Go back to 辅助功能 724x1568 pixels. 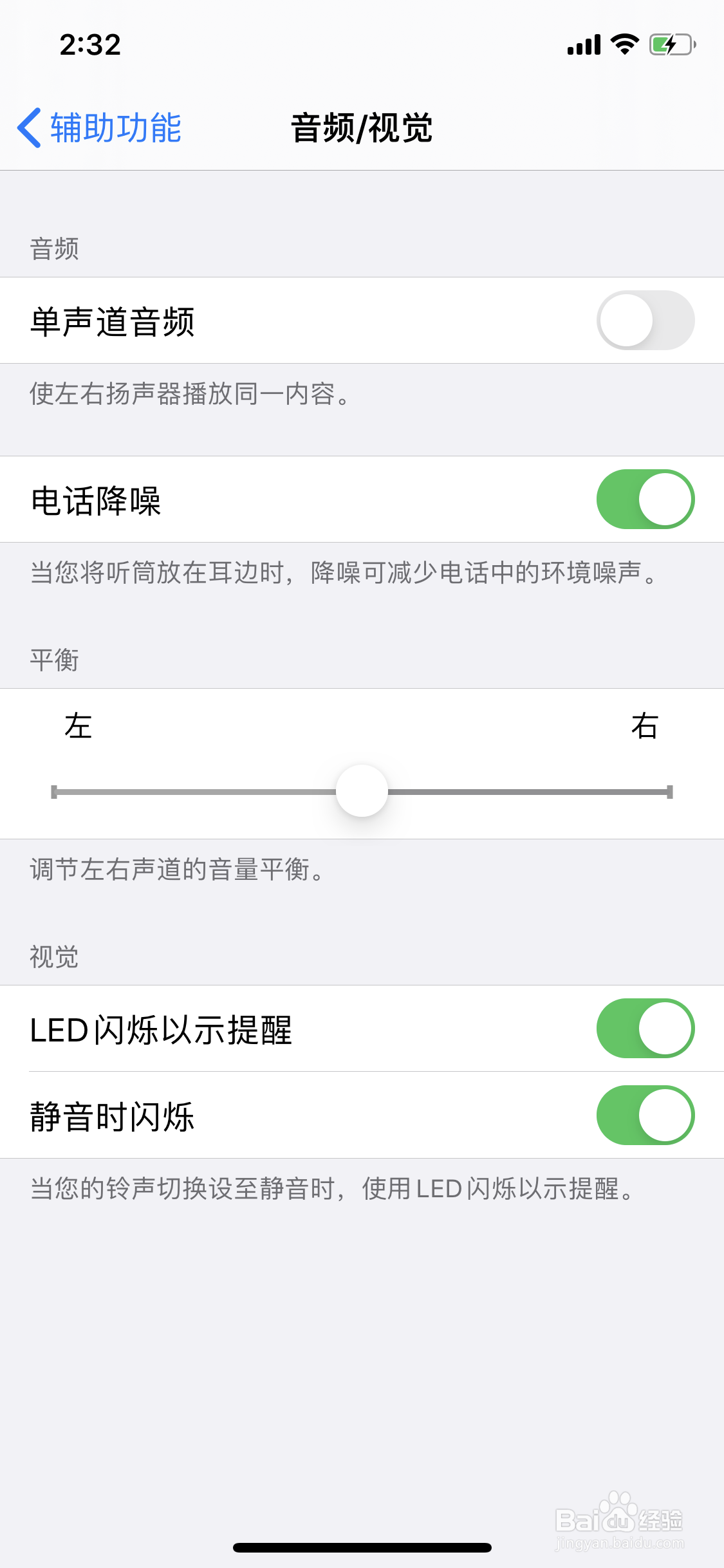tap(99, 127)
